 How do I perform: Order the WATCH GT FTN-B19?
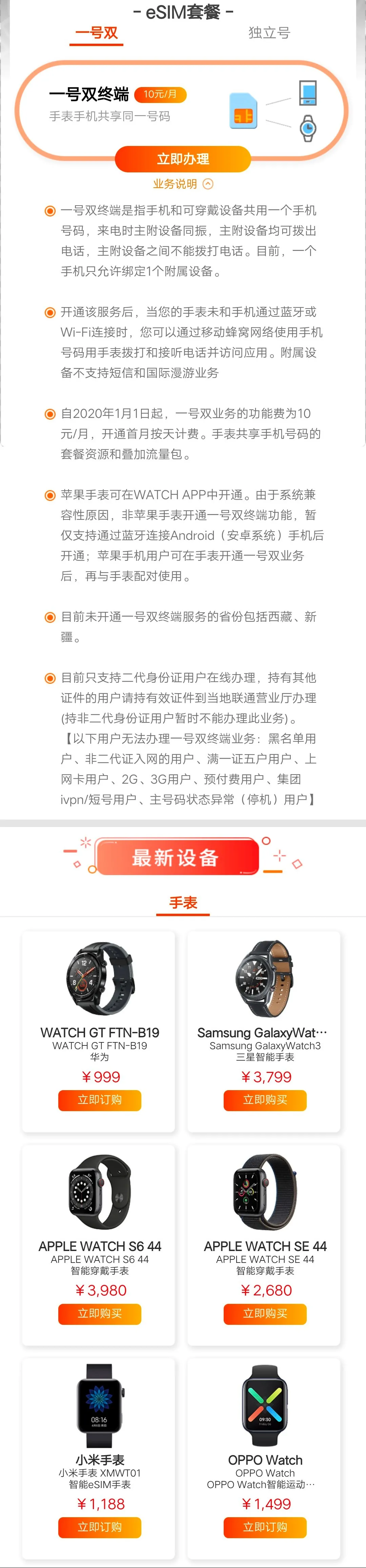99,1100
